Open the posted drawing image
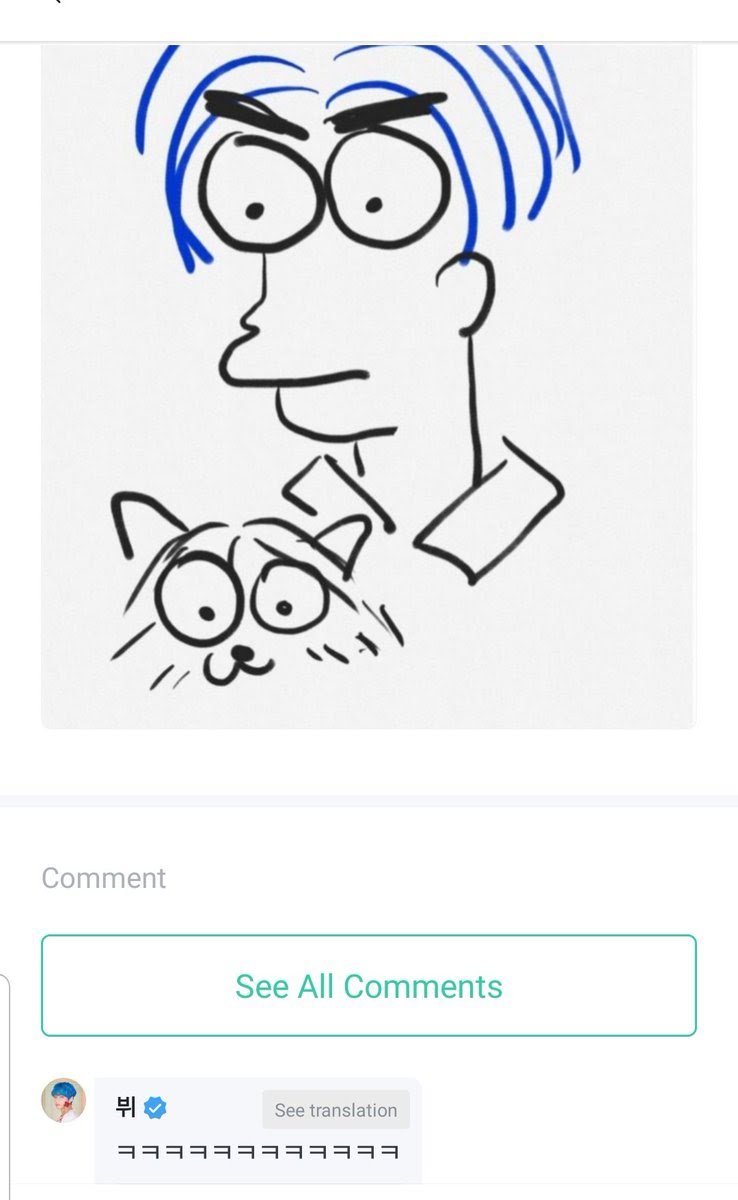The height and width of the screenshot is (1200, 738). [x=368, y=386]
